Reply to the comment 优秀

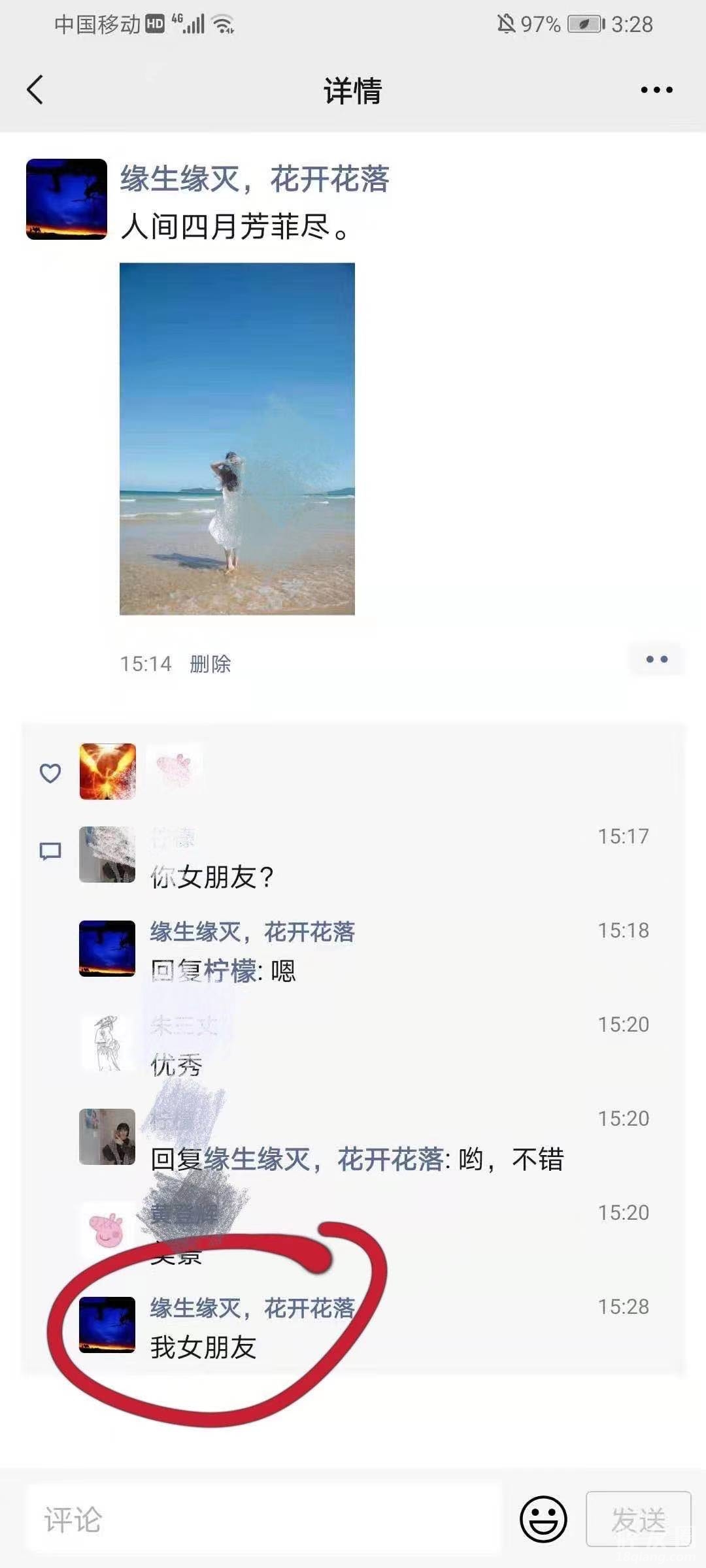[176, 1065]
